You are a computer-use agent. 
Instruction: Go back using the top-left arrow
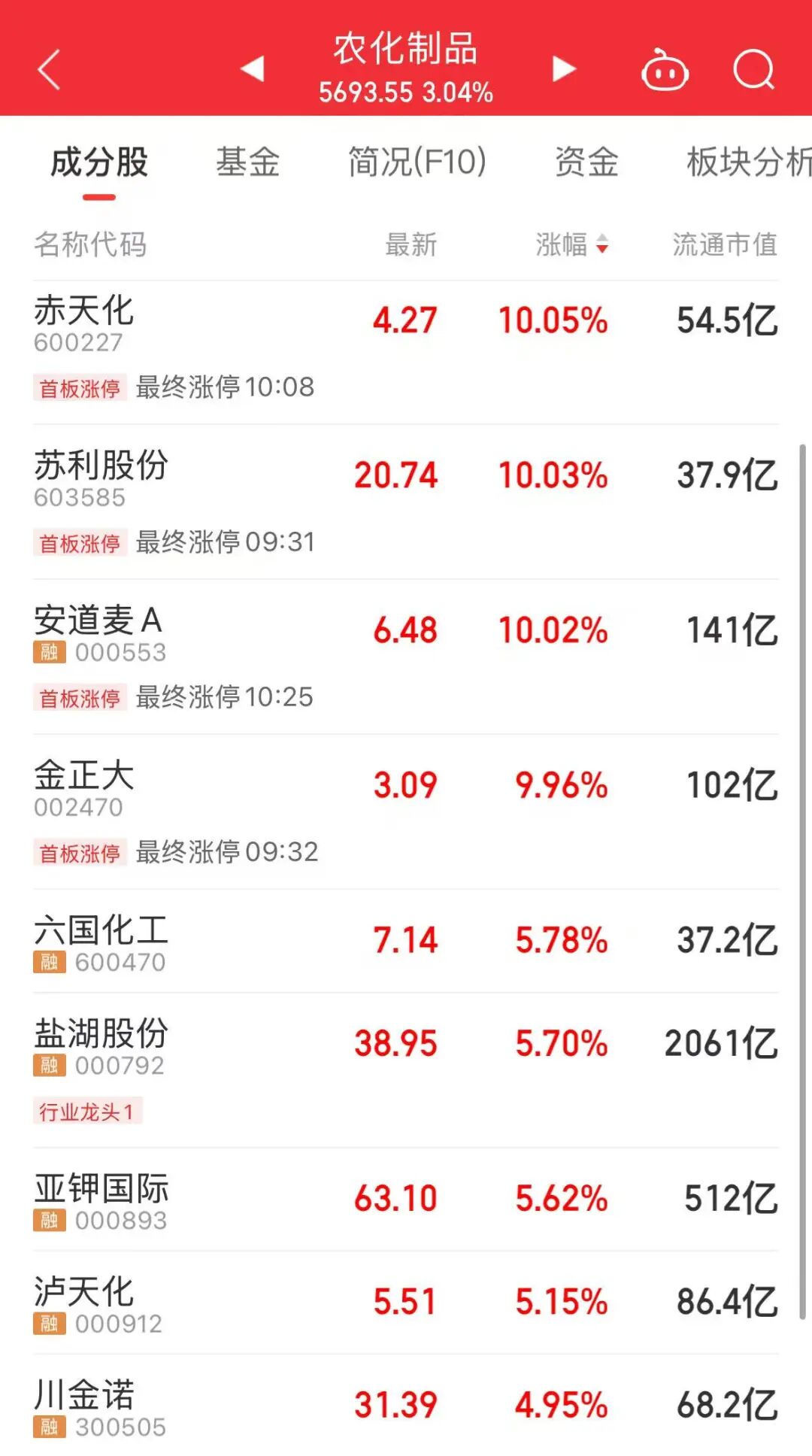pyautogui.click(x=49, y=70)
